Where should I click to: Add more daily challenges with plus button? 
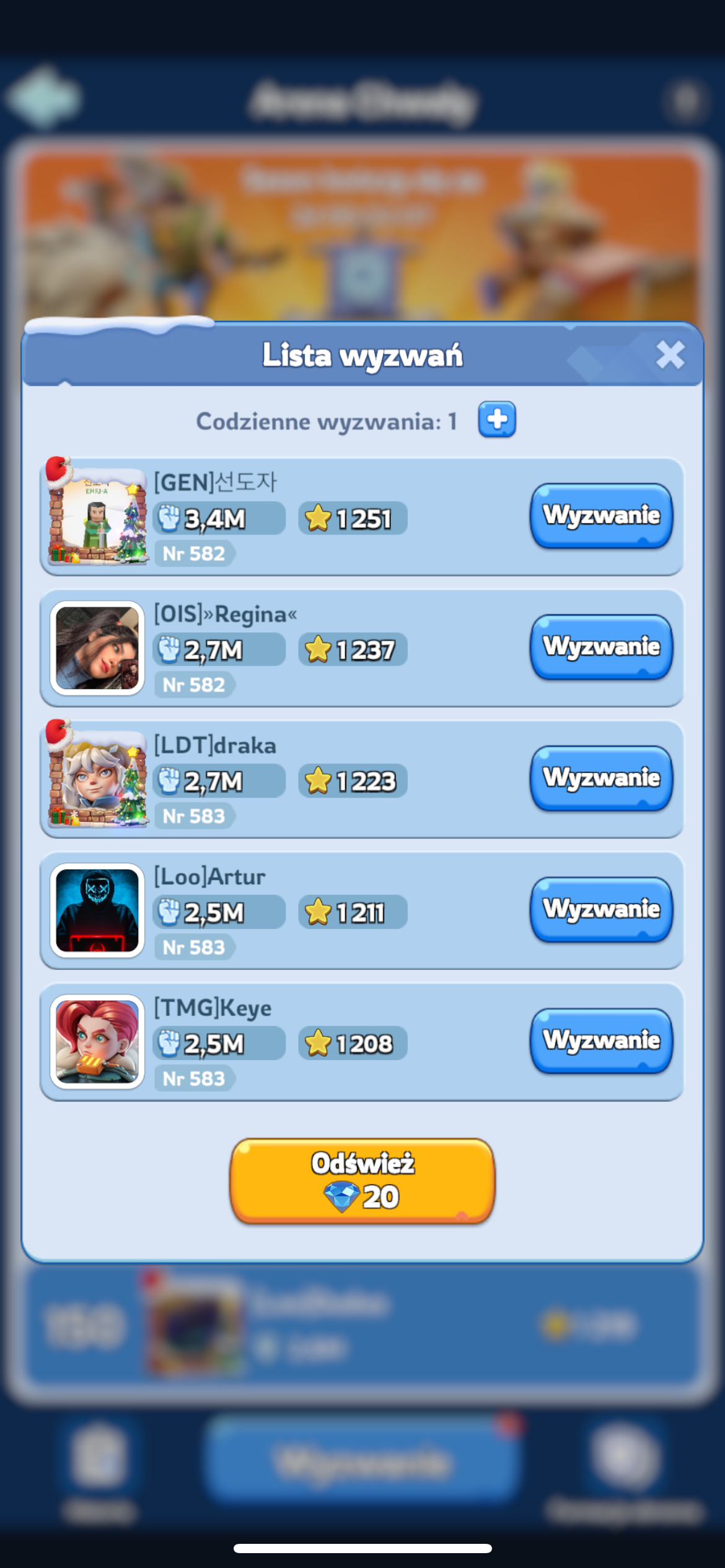coord(496,420)
